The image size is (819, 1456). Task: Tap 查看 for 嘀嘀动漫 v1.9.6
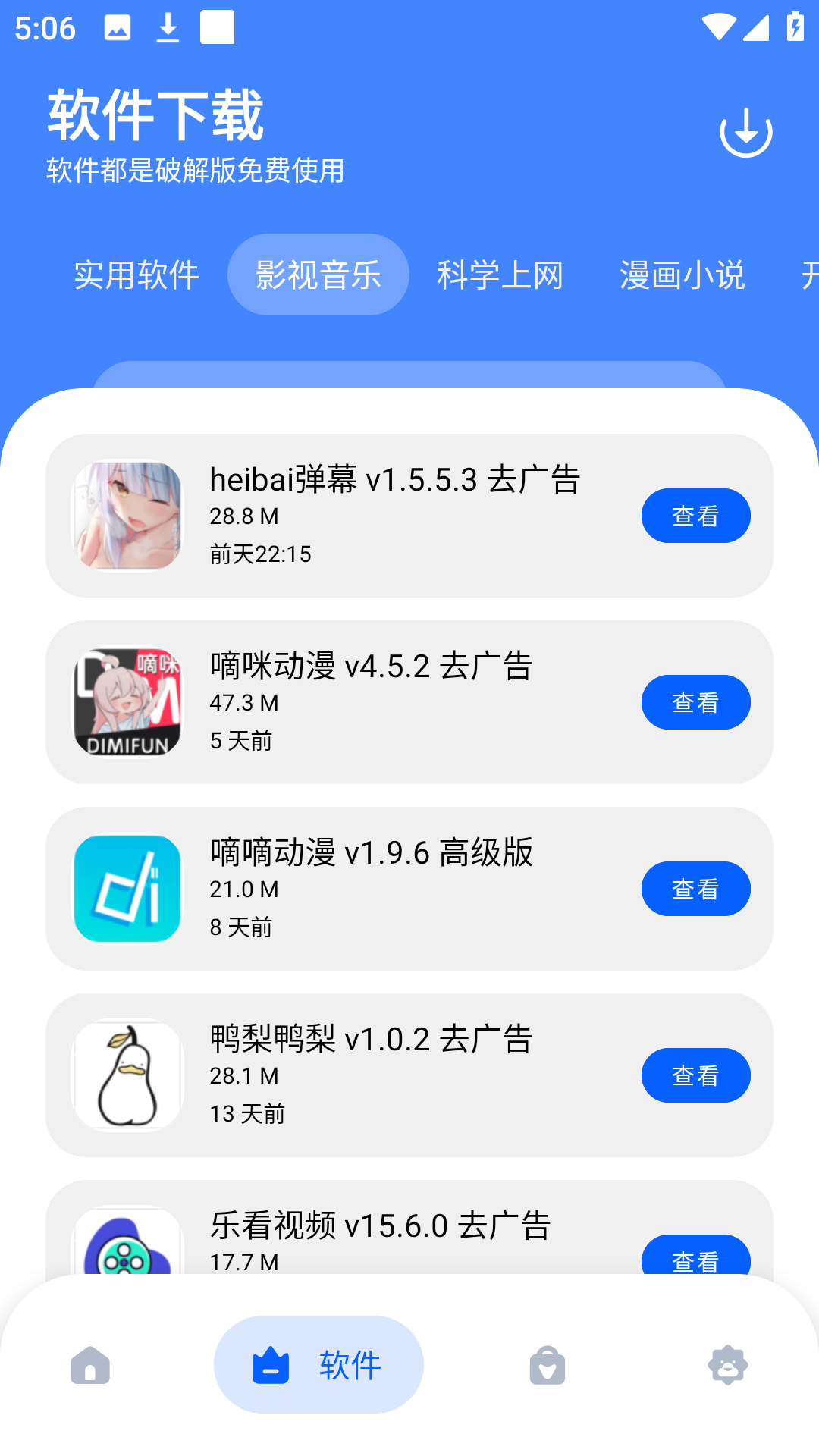tap(695, 889)
